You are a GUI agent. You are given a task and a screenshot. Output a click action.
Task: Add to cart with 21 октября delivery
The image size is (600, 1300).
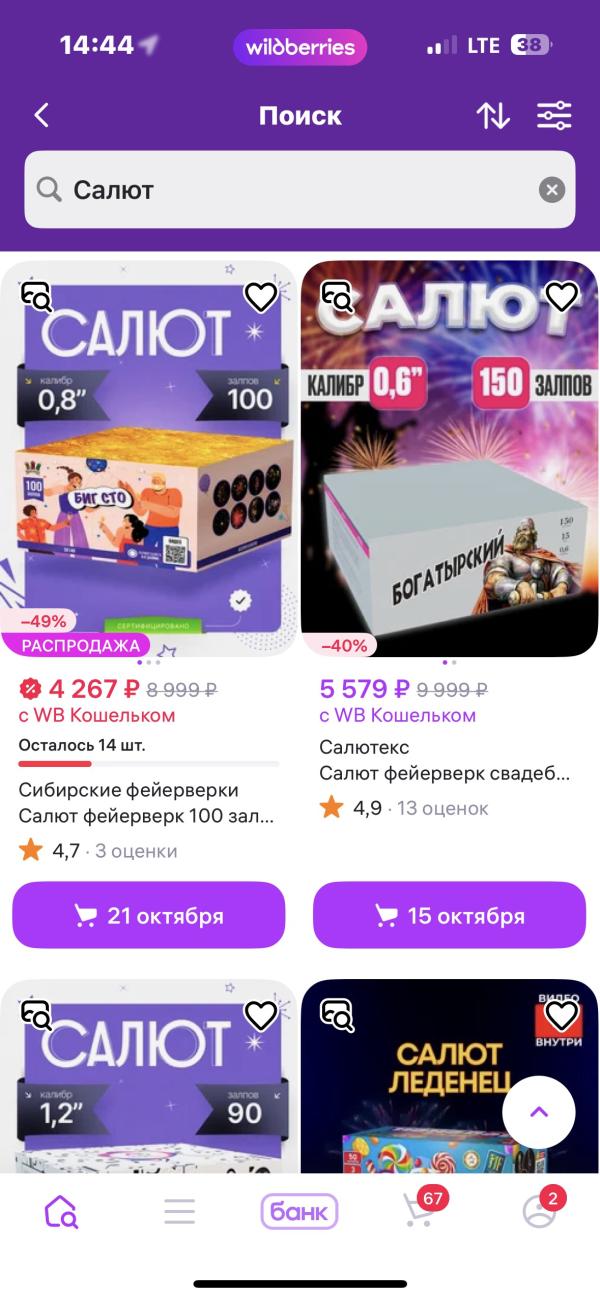tap(149, 916)
